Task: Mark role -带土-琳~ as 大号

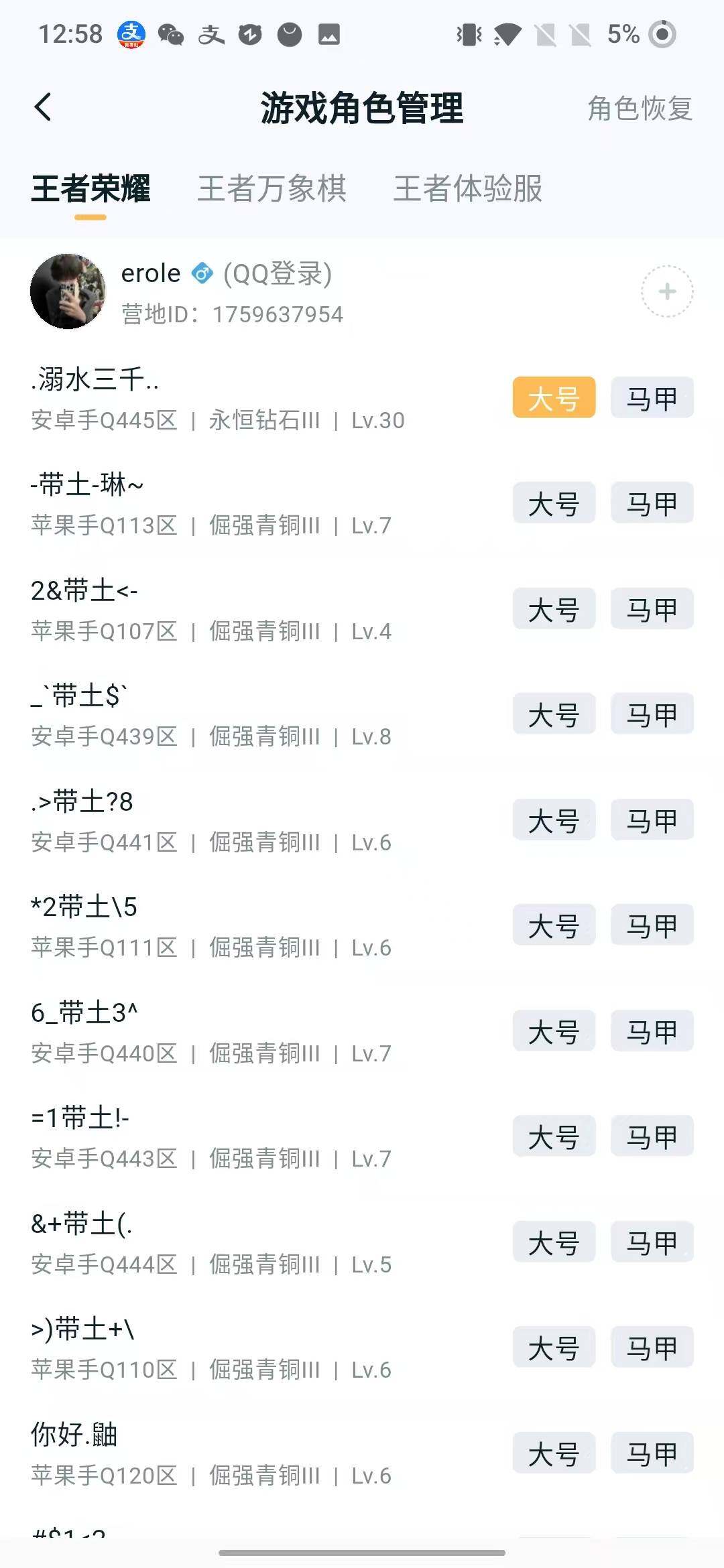Action: (x=554, y=503)
